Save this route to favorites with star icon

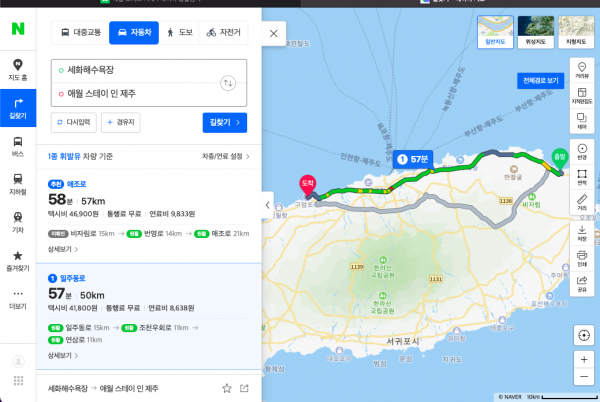click(227, 389)
